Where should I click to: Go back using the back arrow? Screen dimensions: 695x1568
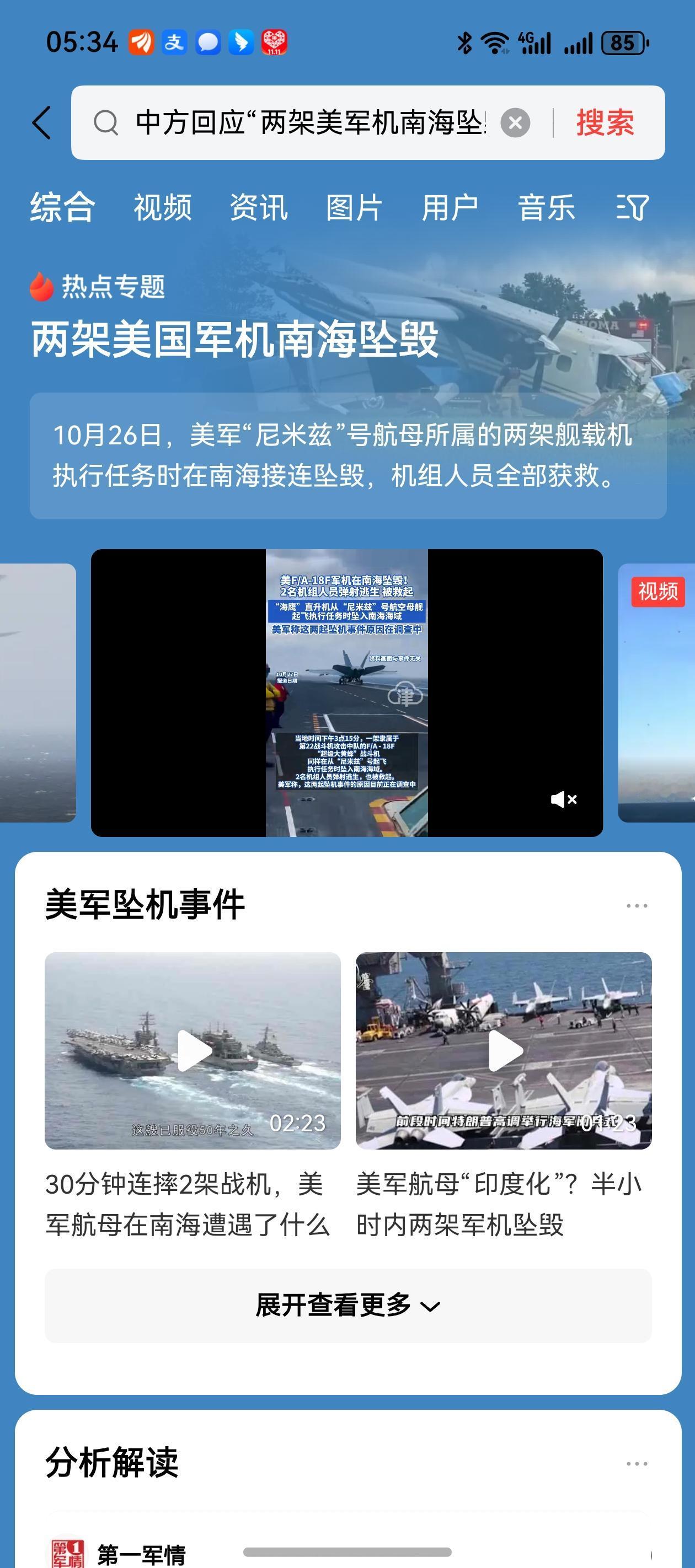(x=41, y=123)
